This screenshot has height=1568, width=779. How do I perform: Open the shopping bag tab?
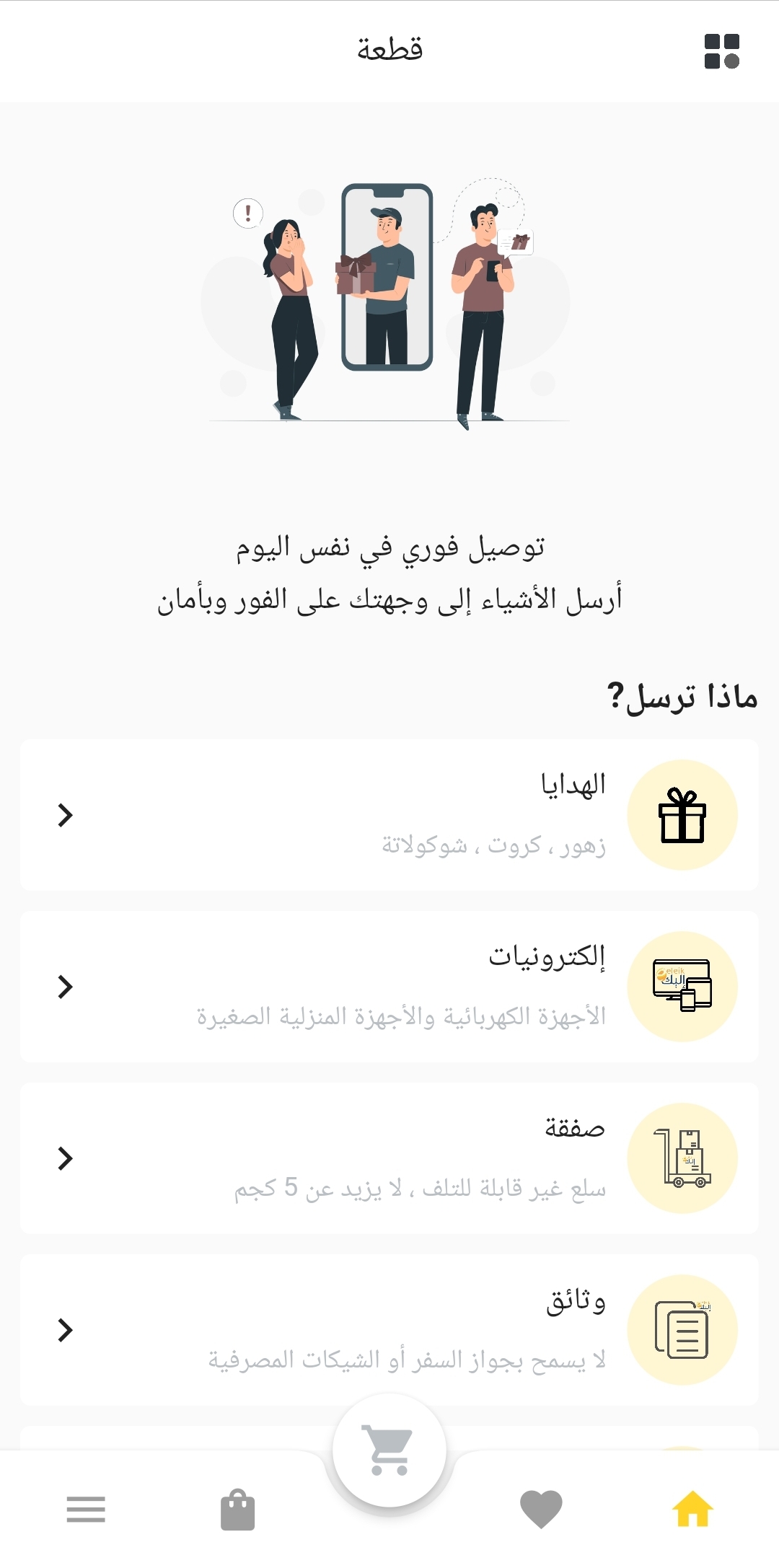237,1509
